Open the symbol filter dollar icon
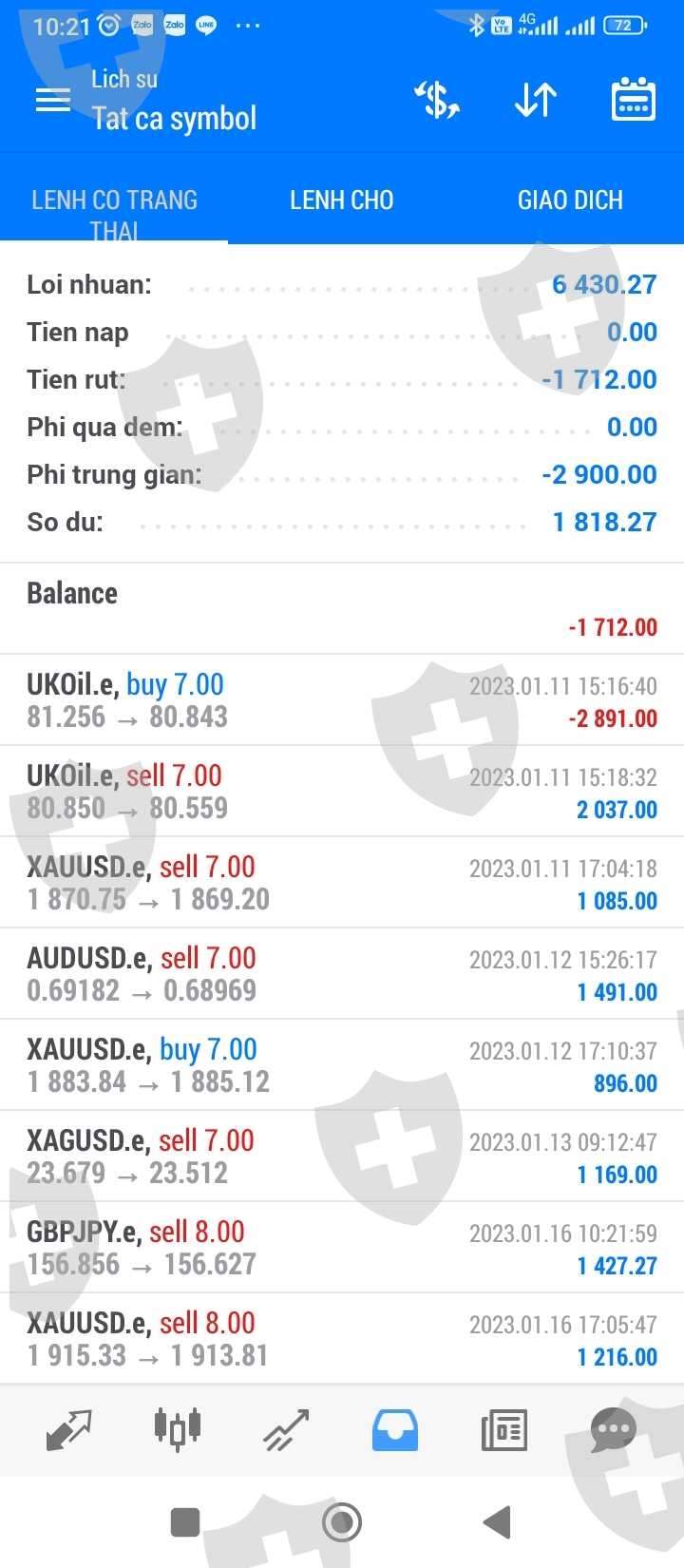The width and height of the screenshot is (684, 1568). 437,100
